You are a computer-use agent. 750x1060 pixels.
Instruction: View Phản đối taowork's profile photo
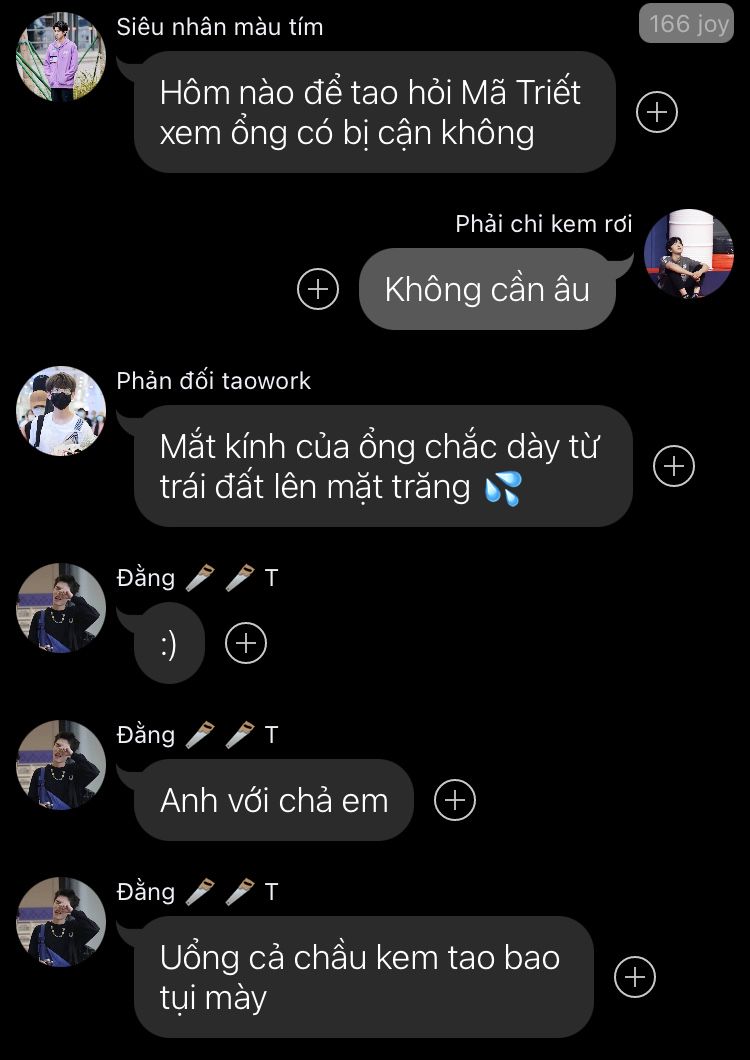point(61,411)
